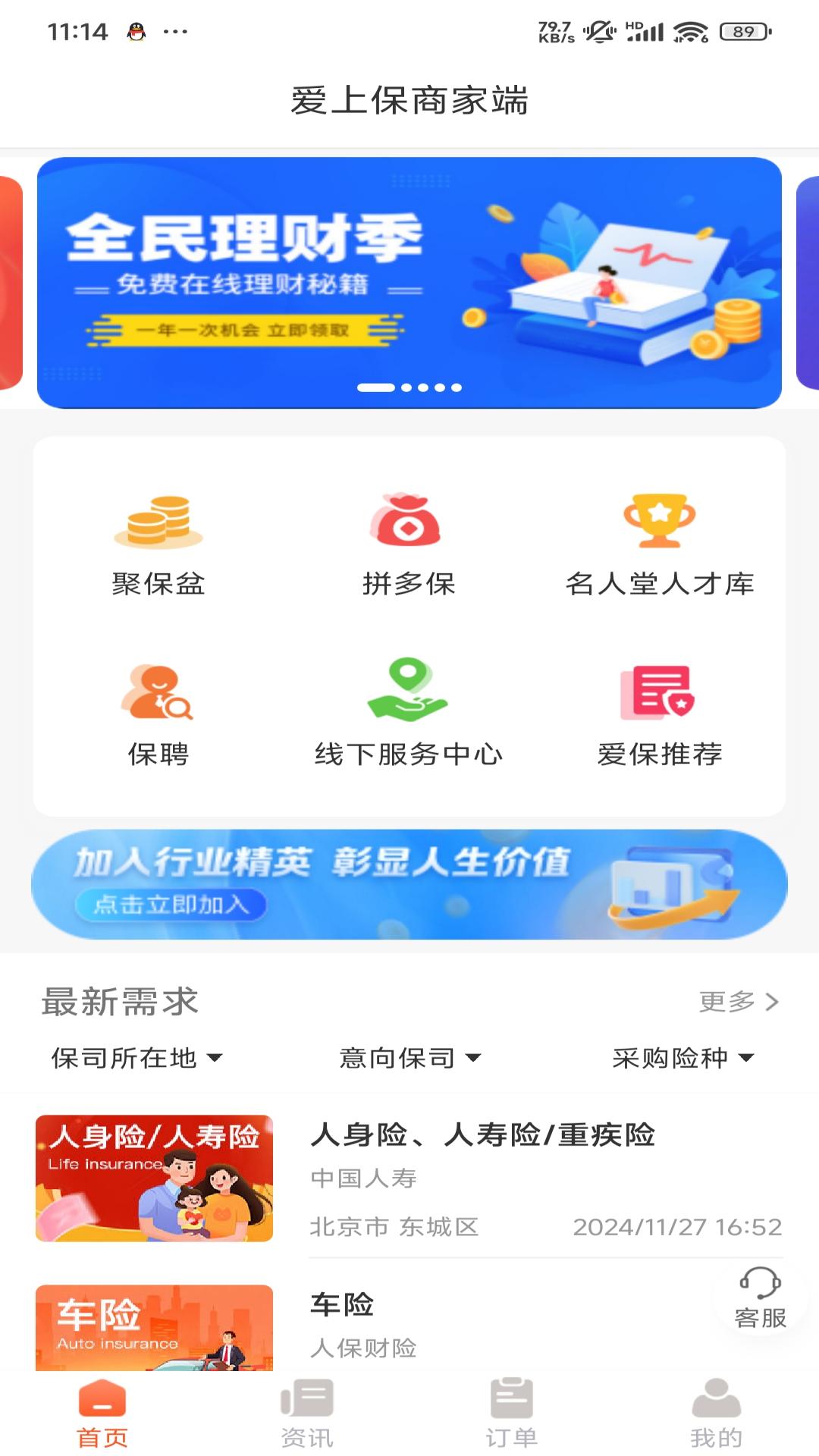Screen dimensions: 819x1456
Task: Open 保聘 recruitment
Action: coord(158,713)
